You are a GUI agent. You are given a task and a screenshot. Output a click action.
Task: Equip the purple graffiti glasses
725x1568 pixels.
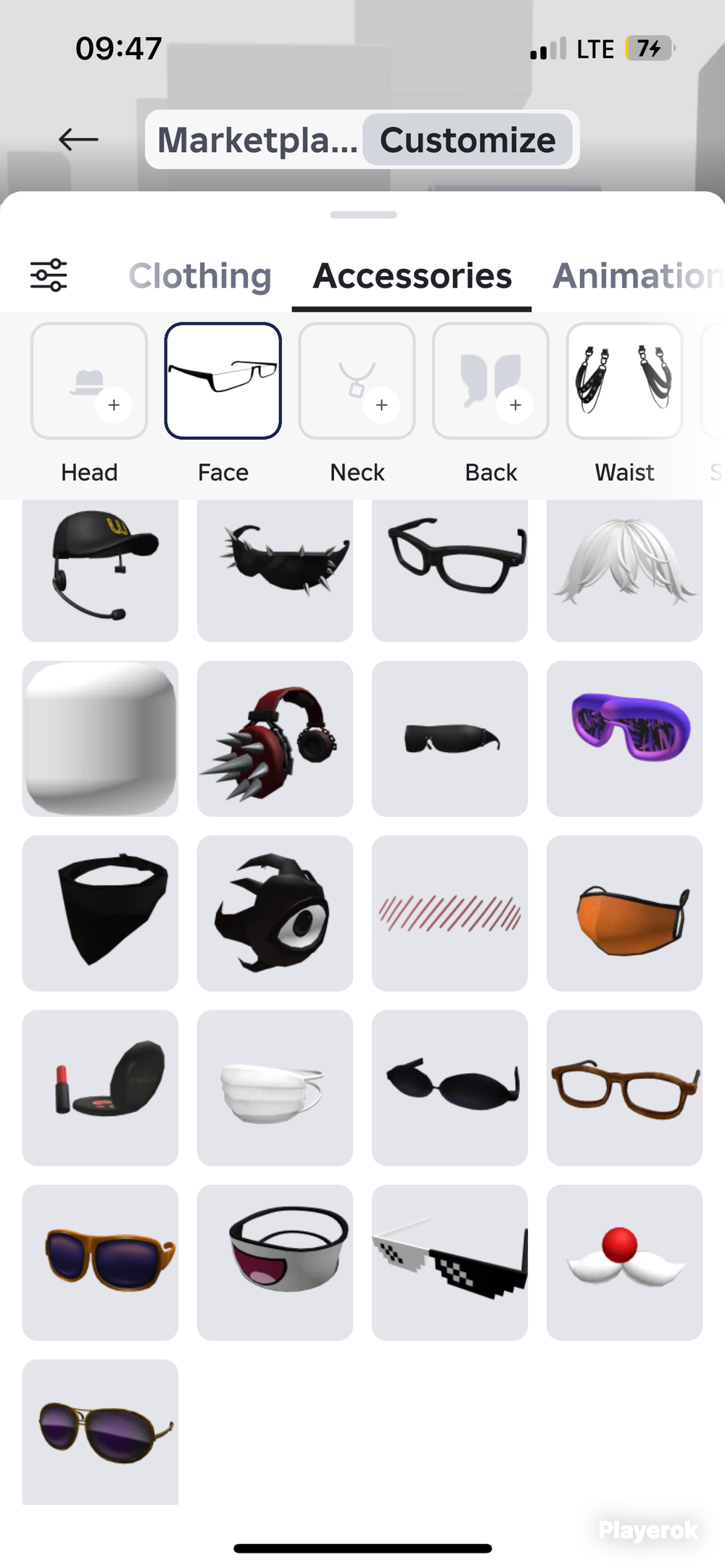point(624,738)
